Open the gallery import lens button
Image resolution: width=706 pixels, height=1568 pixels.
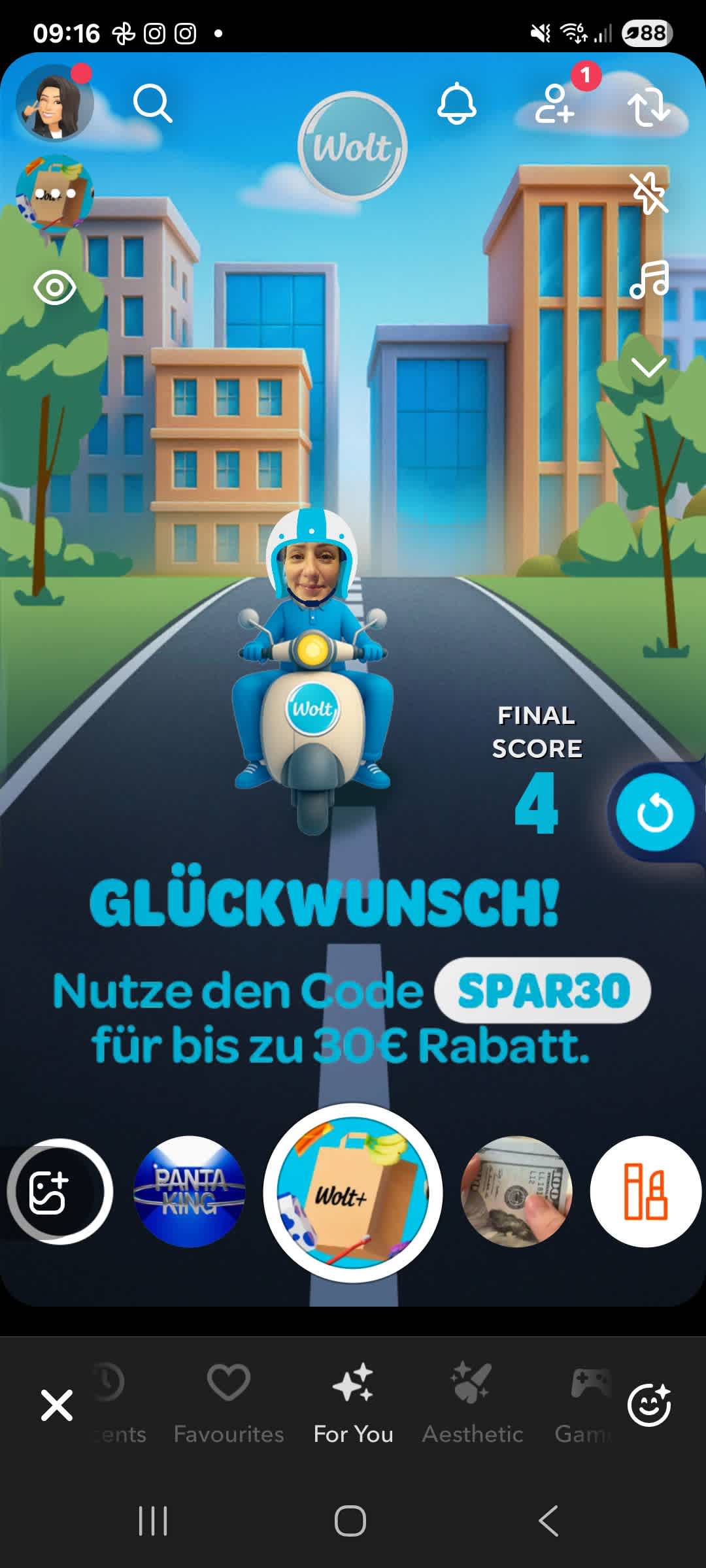click(x=59, y=1192)
